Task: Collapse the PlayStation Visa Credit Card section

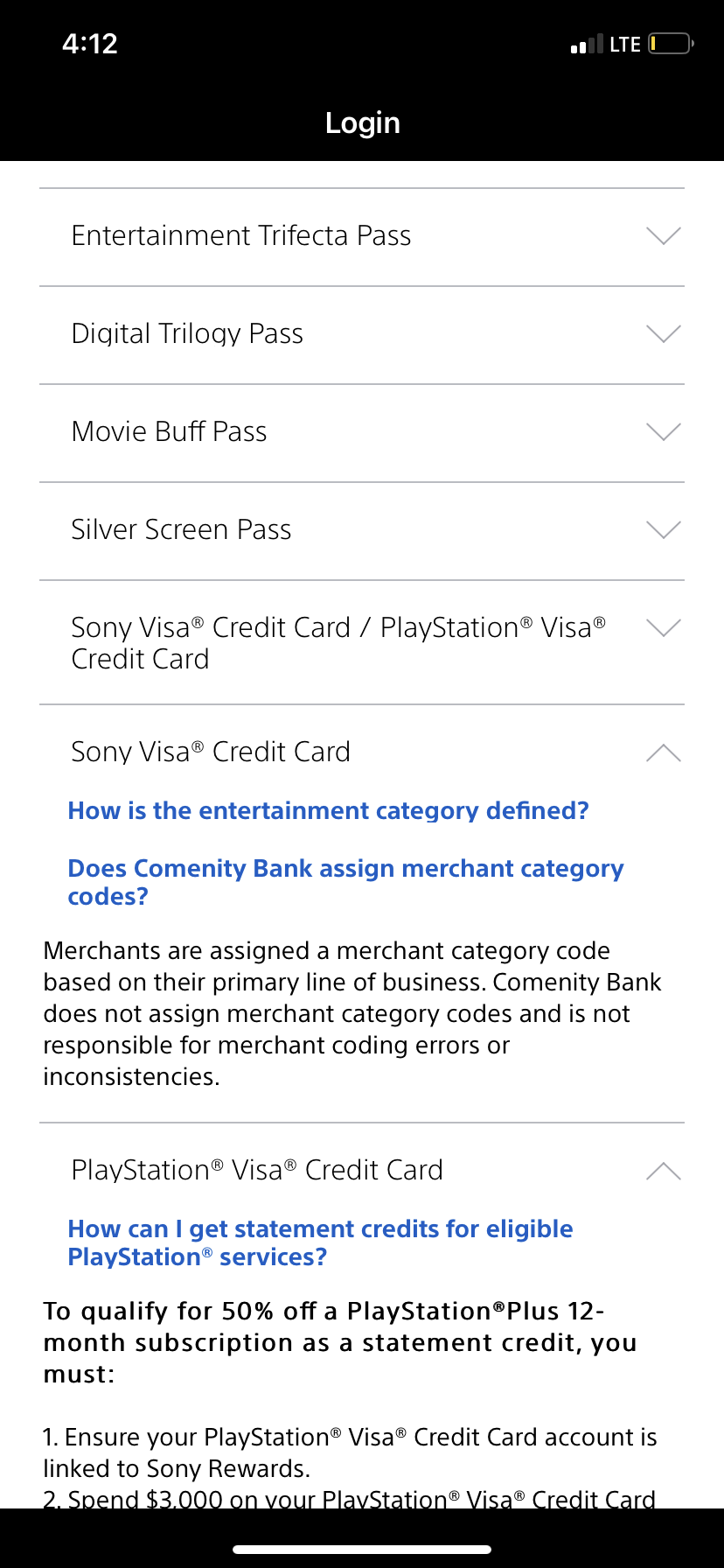Action: [362, 1171]
